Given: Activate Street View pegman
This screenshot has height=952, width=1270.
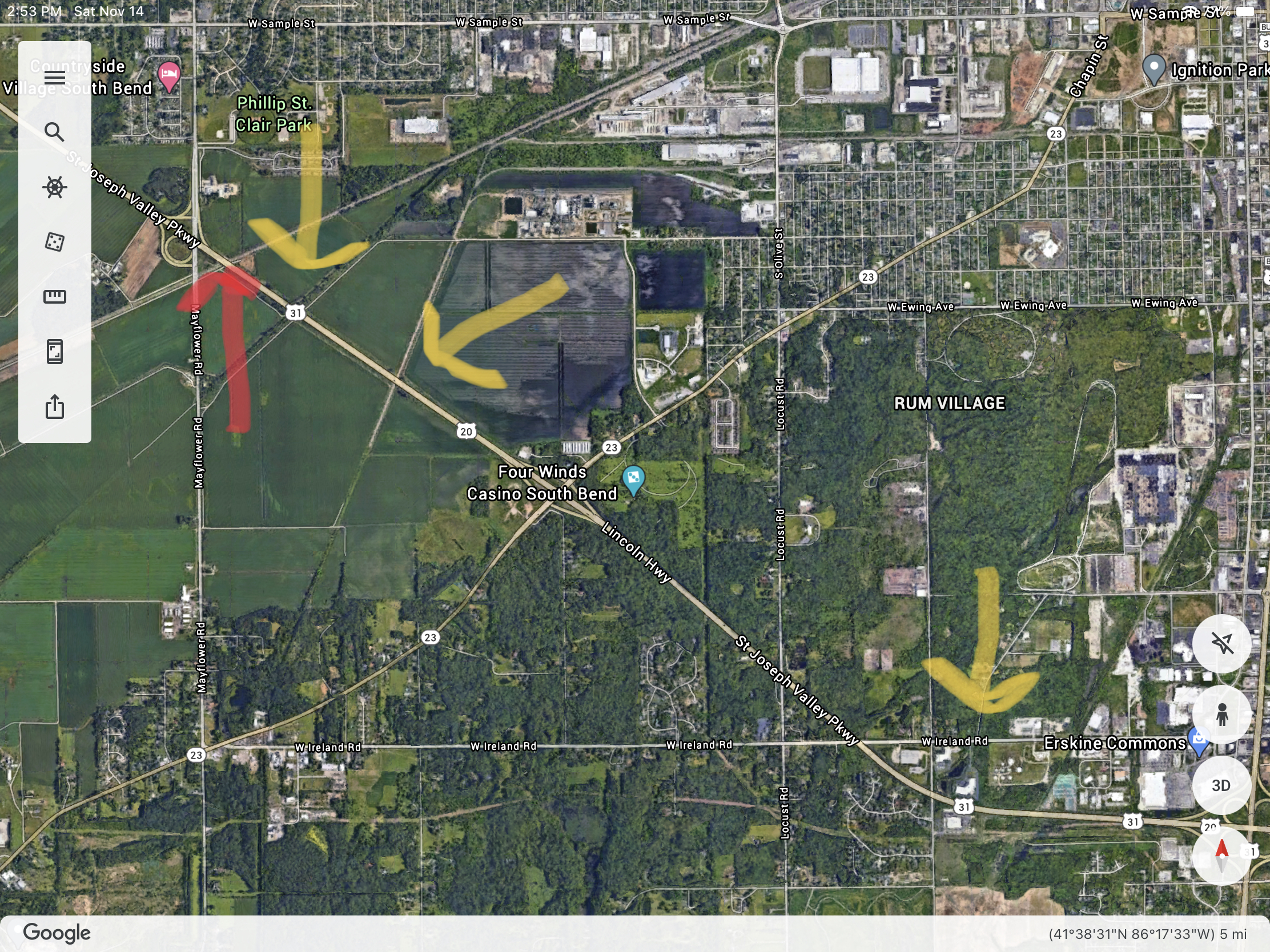Looking at the screenshot, I should tap(1221, 715).
